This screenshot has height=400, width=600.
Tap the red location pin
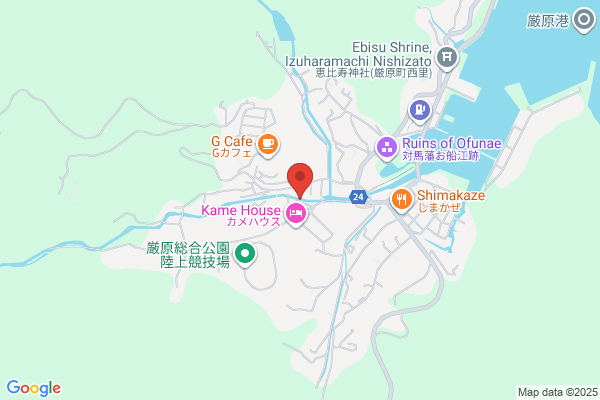300,180
